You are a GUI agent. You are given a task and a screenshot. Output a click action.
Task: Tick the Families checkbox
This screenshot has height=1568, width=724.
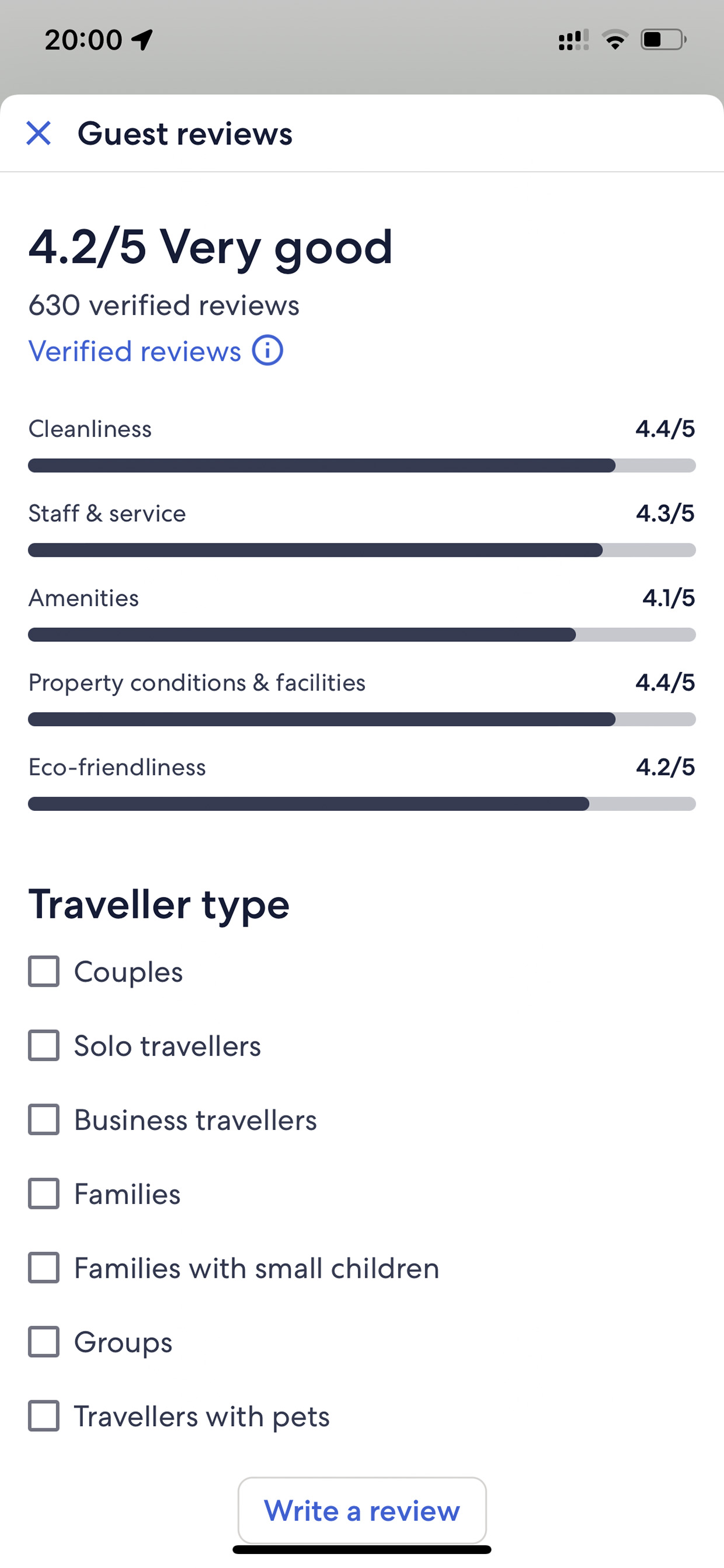pyautogui.click(x=44, y=1194)
